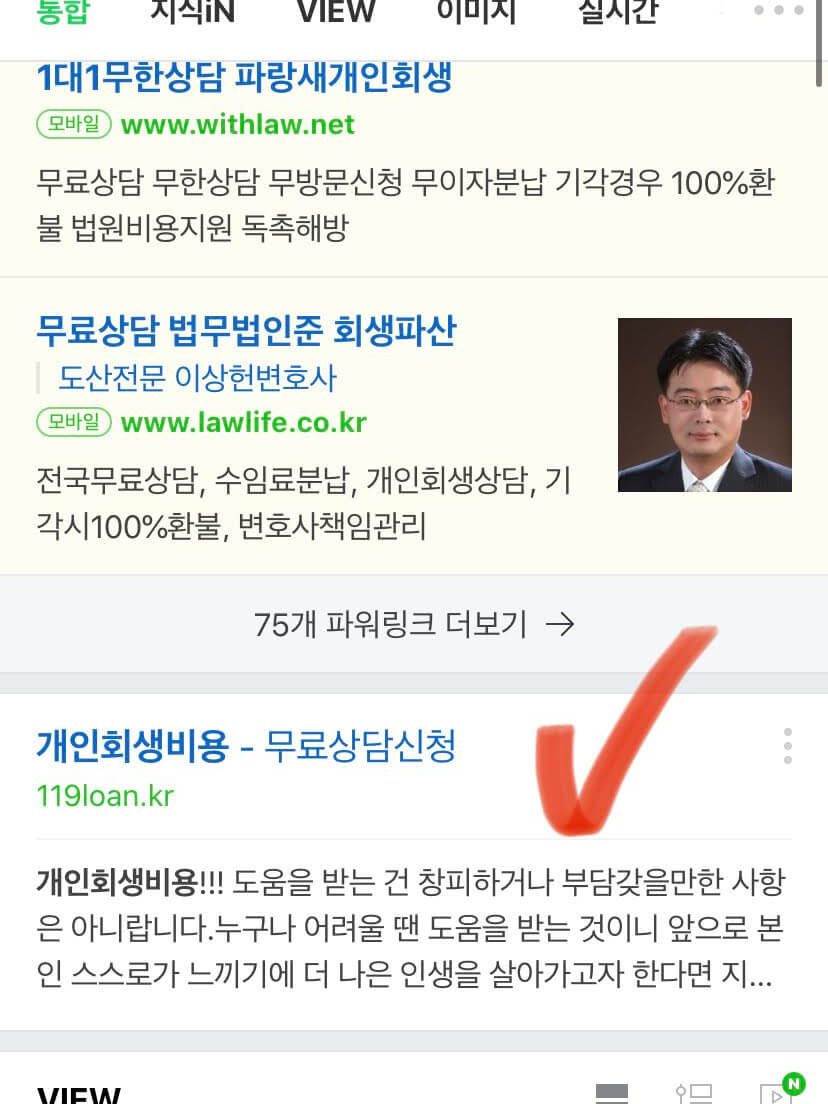Switch to the 실시간 tab

click(617, 12)
